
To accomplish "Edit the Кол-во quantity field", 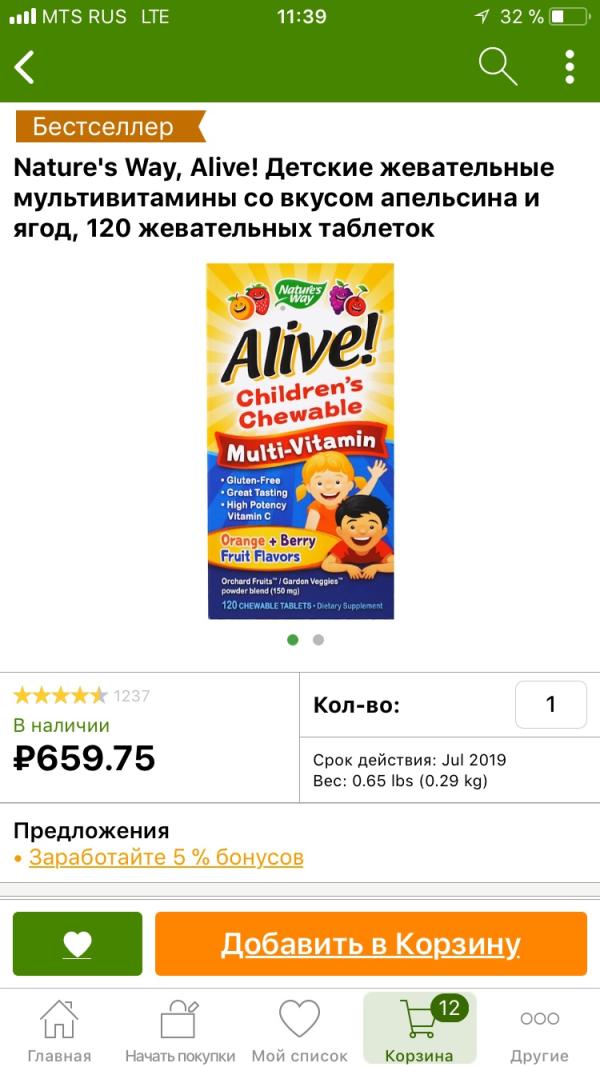I will [550, 704].
